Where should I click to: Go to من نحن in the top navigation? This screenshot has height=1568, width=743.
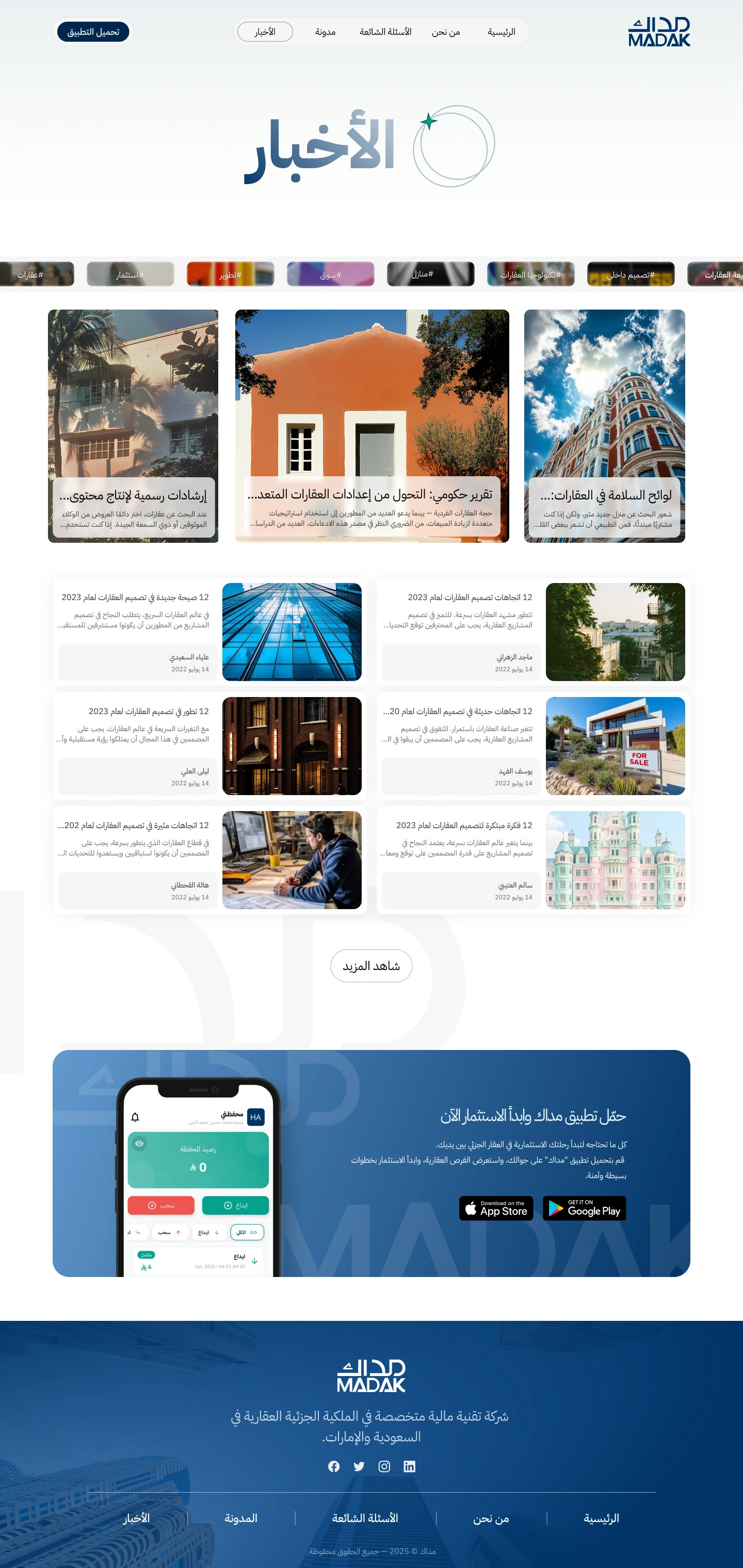[x=446, y=31]
